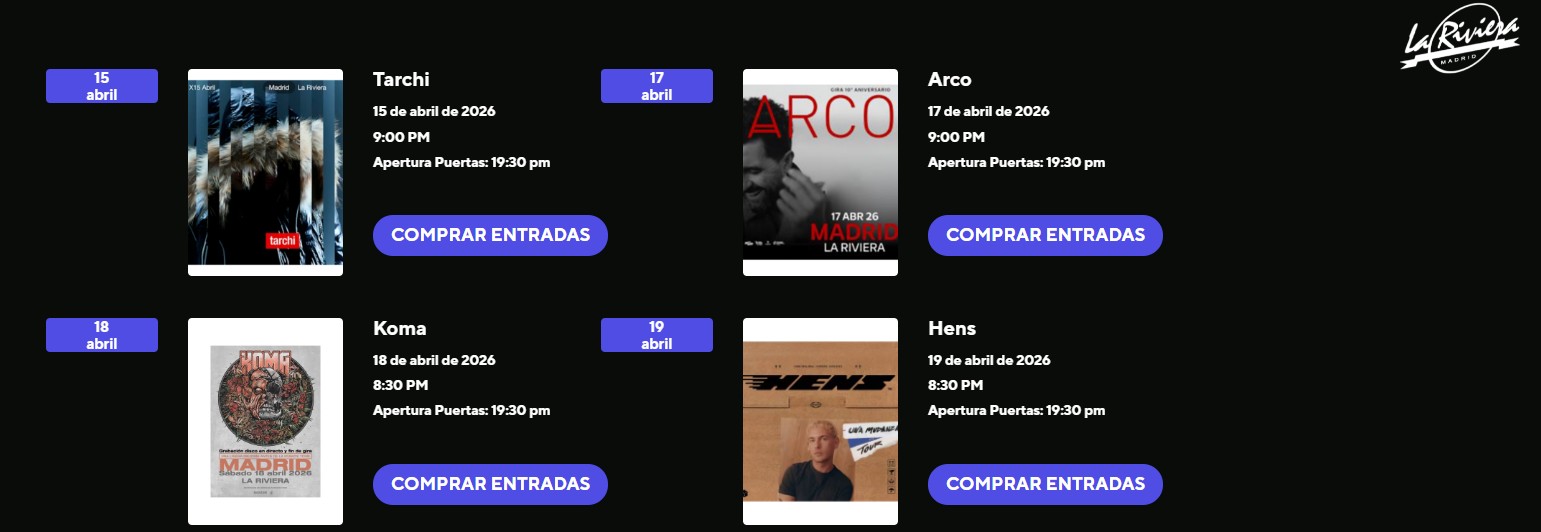Open the Koma event title link
Viewport: 1541px width, 532px height.
399,328
